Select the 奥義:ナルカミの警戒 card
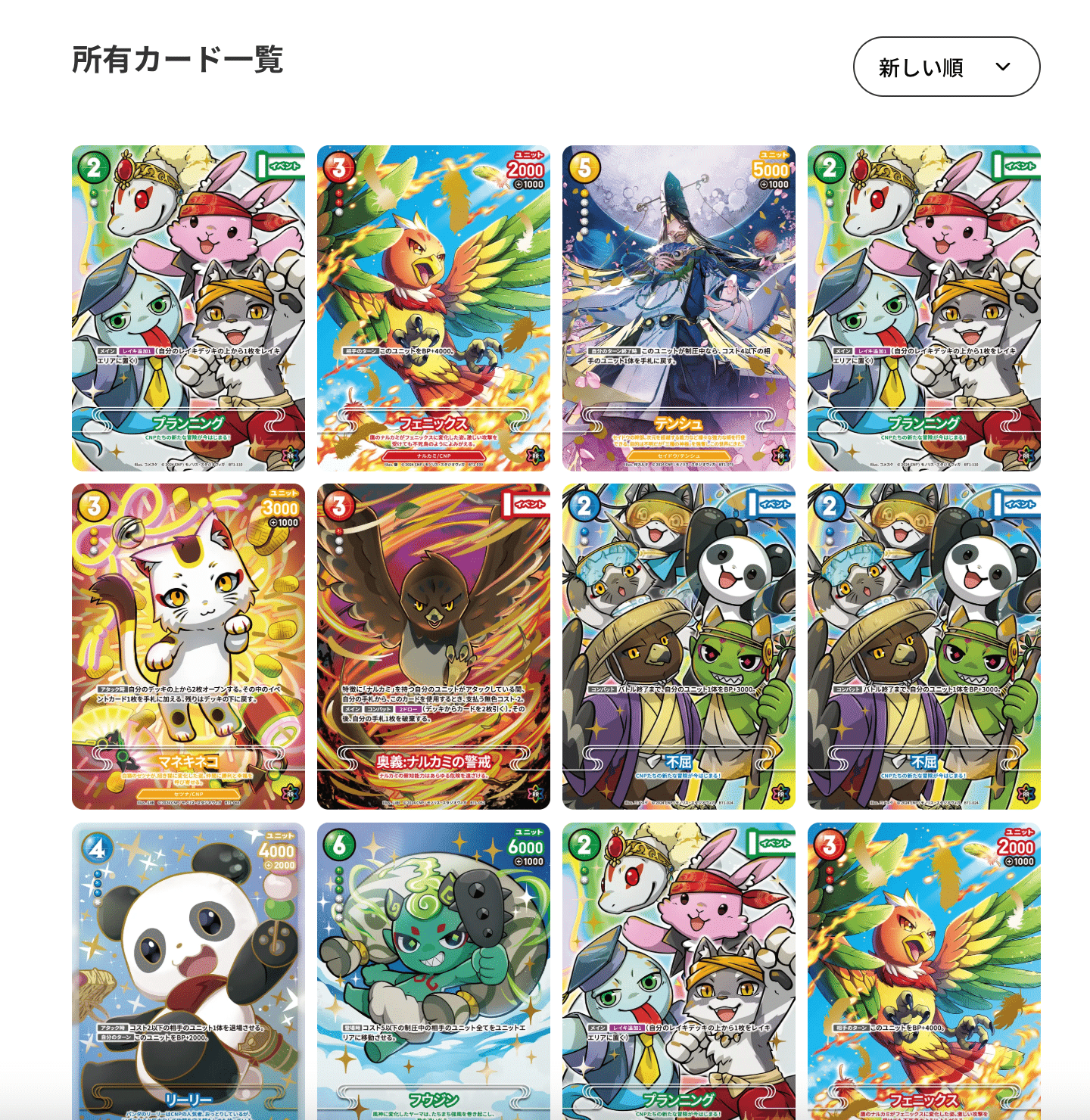Viewport: 1090px width, 1120px height. pos(433,646)
